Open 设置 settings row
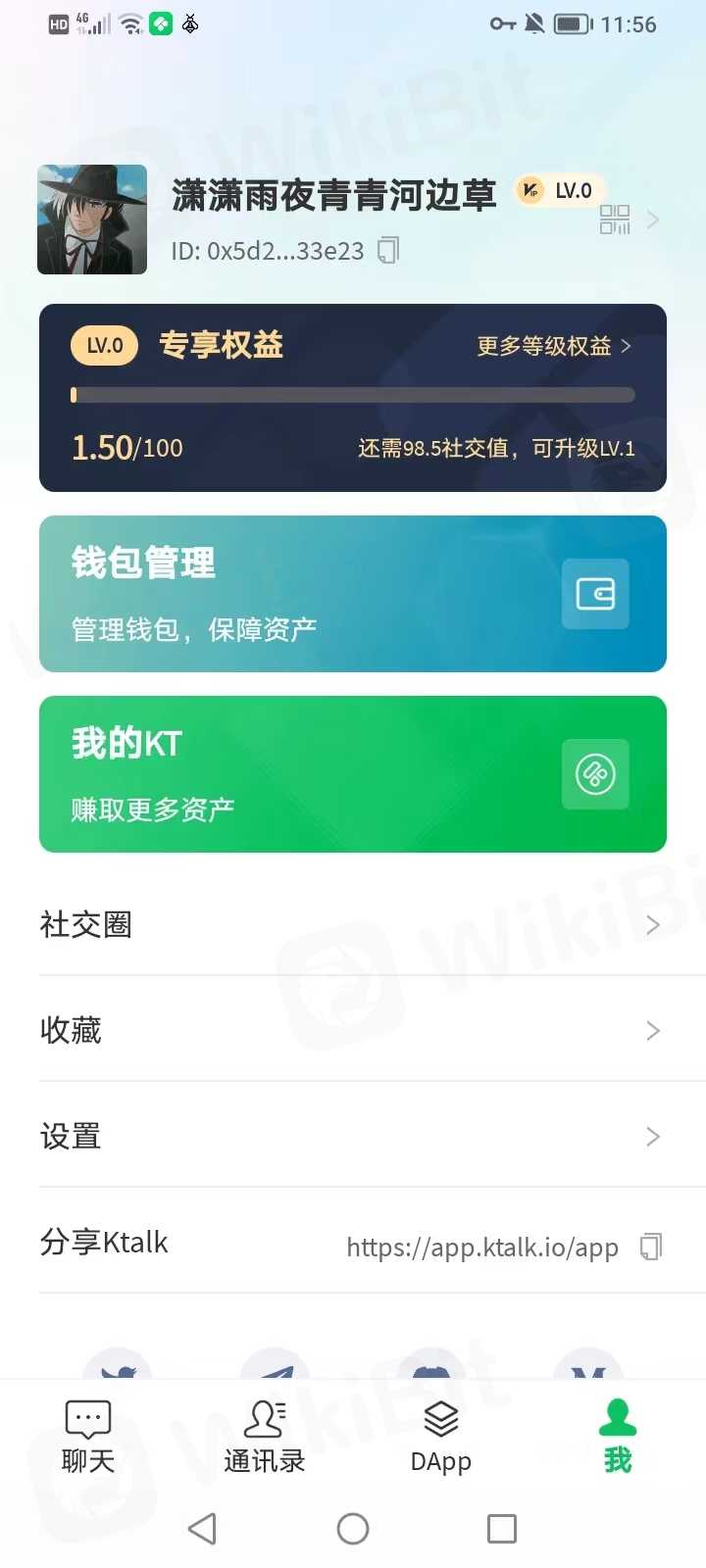This screenshot has width=706, height=1568. pos(353,1136)
